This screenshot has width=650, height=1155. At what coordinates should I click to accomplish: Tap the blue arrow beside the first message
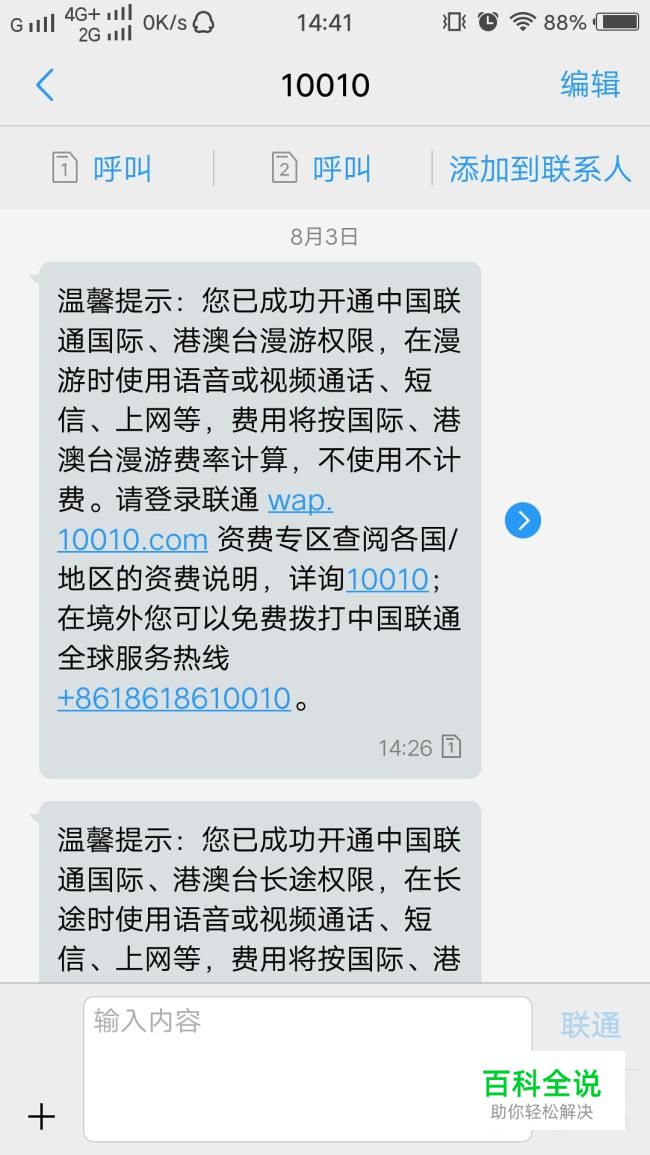523,521
